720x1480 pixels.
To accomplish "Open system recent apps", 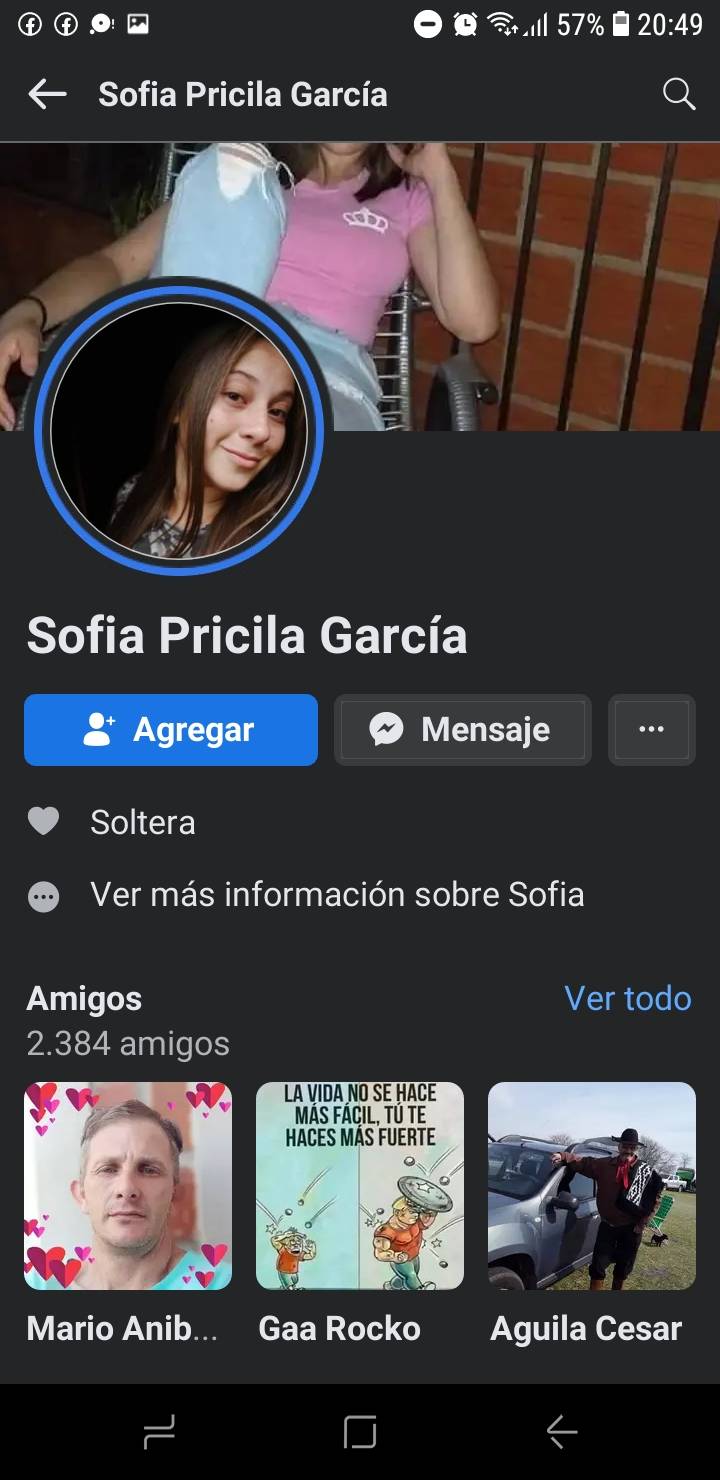I will [x=159, y=1433].
